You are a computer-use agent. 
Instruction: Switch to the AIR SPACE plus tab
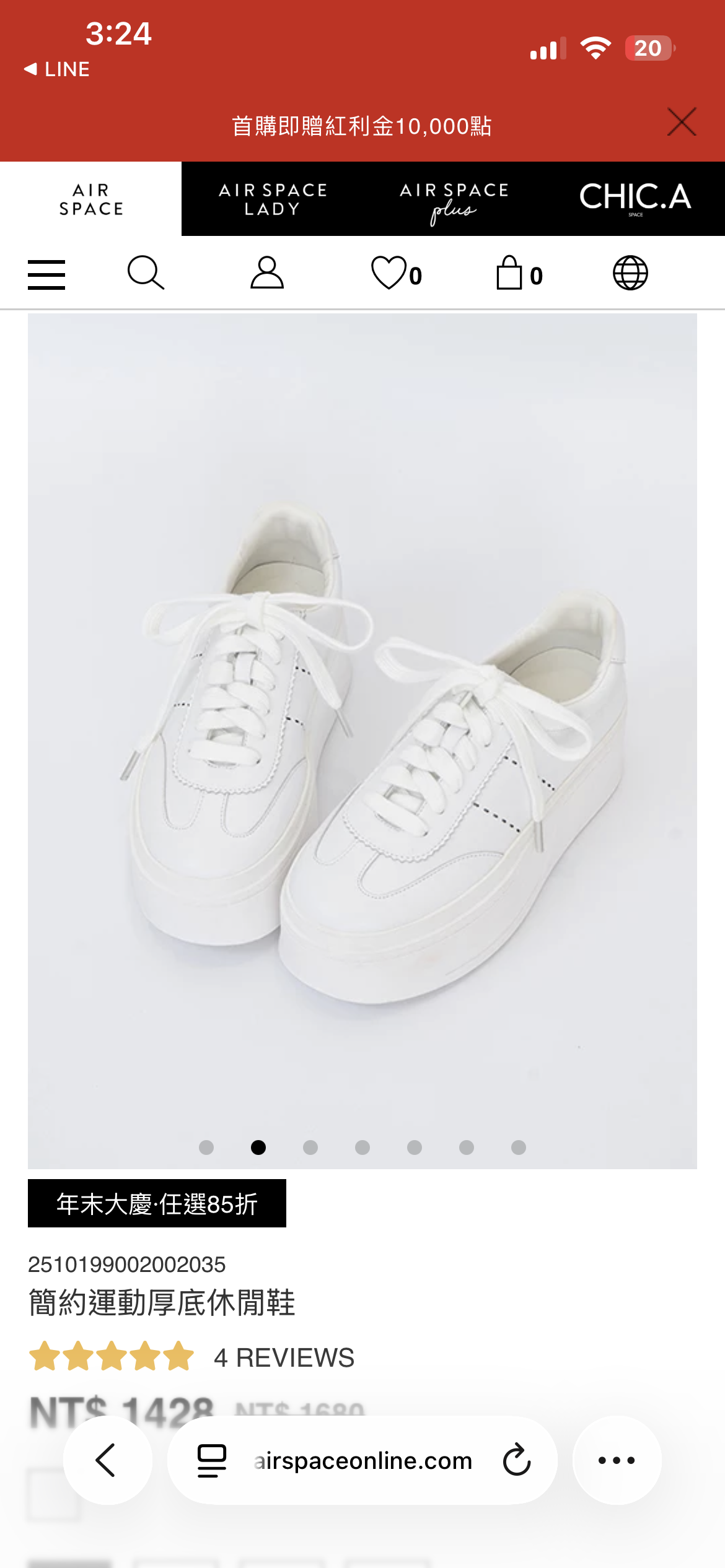[454, 200]
